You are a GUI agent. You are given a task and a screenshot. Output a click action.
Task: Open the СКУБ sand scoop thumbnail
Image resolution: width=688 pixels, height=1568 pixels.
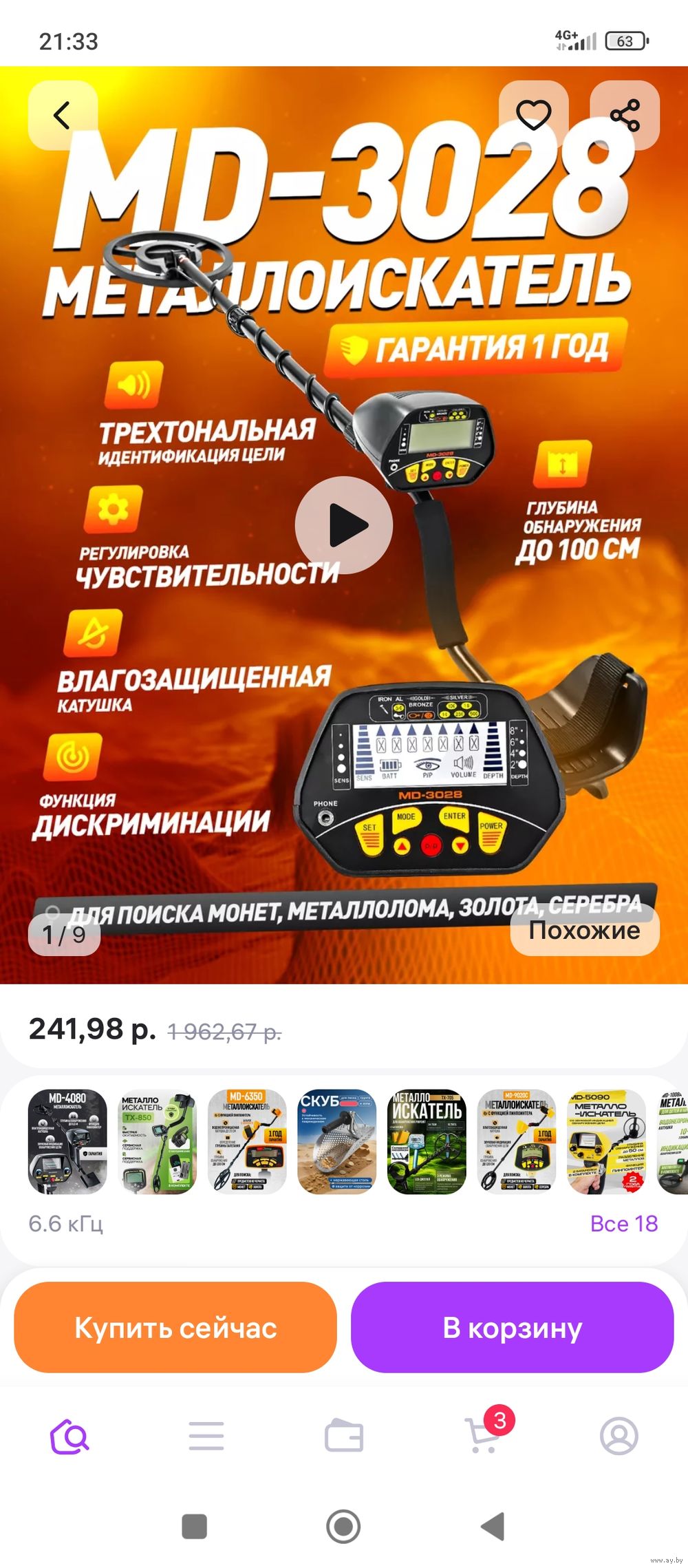point(337,1141)
